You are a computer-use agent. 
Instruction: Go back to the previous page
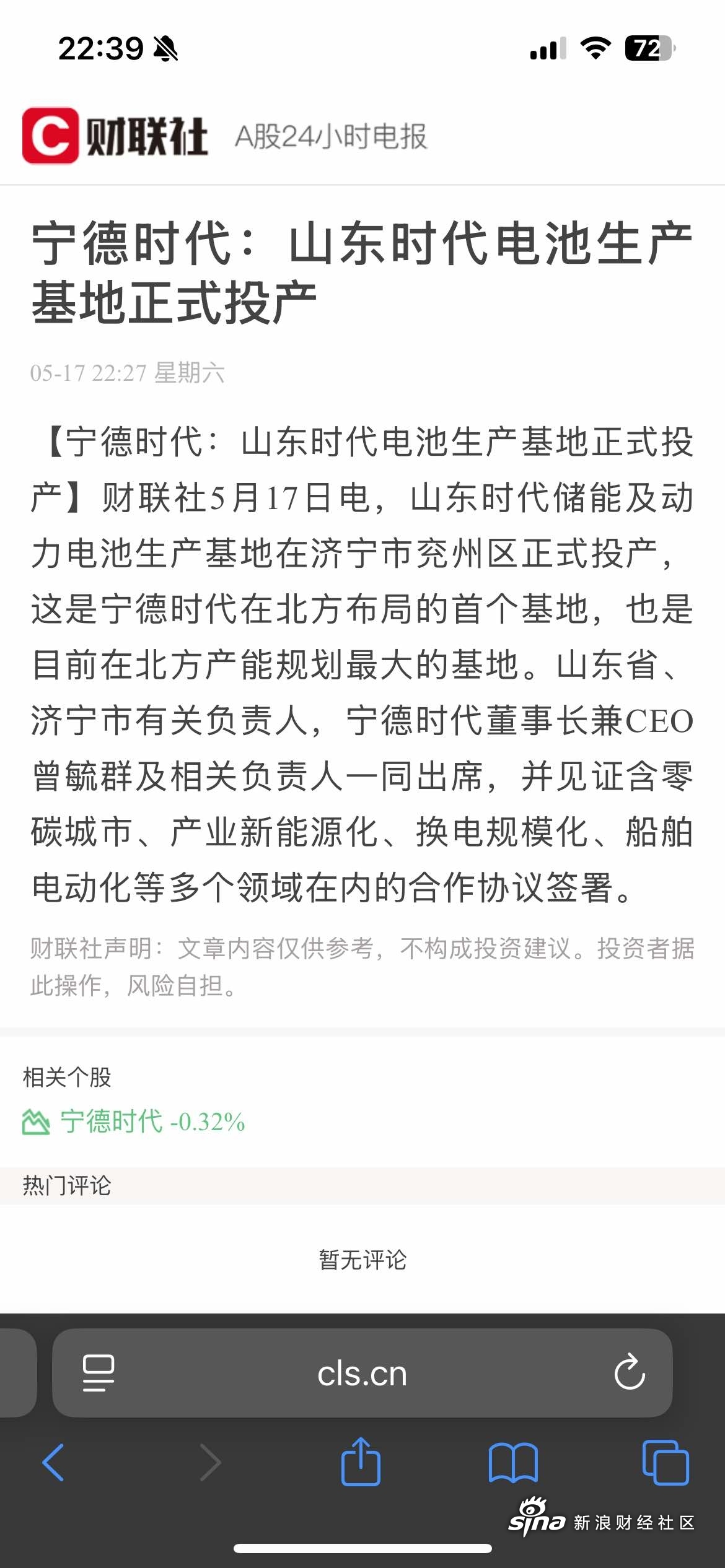(x=53, y=1462)
